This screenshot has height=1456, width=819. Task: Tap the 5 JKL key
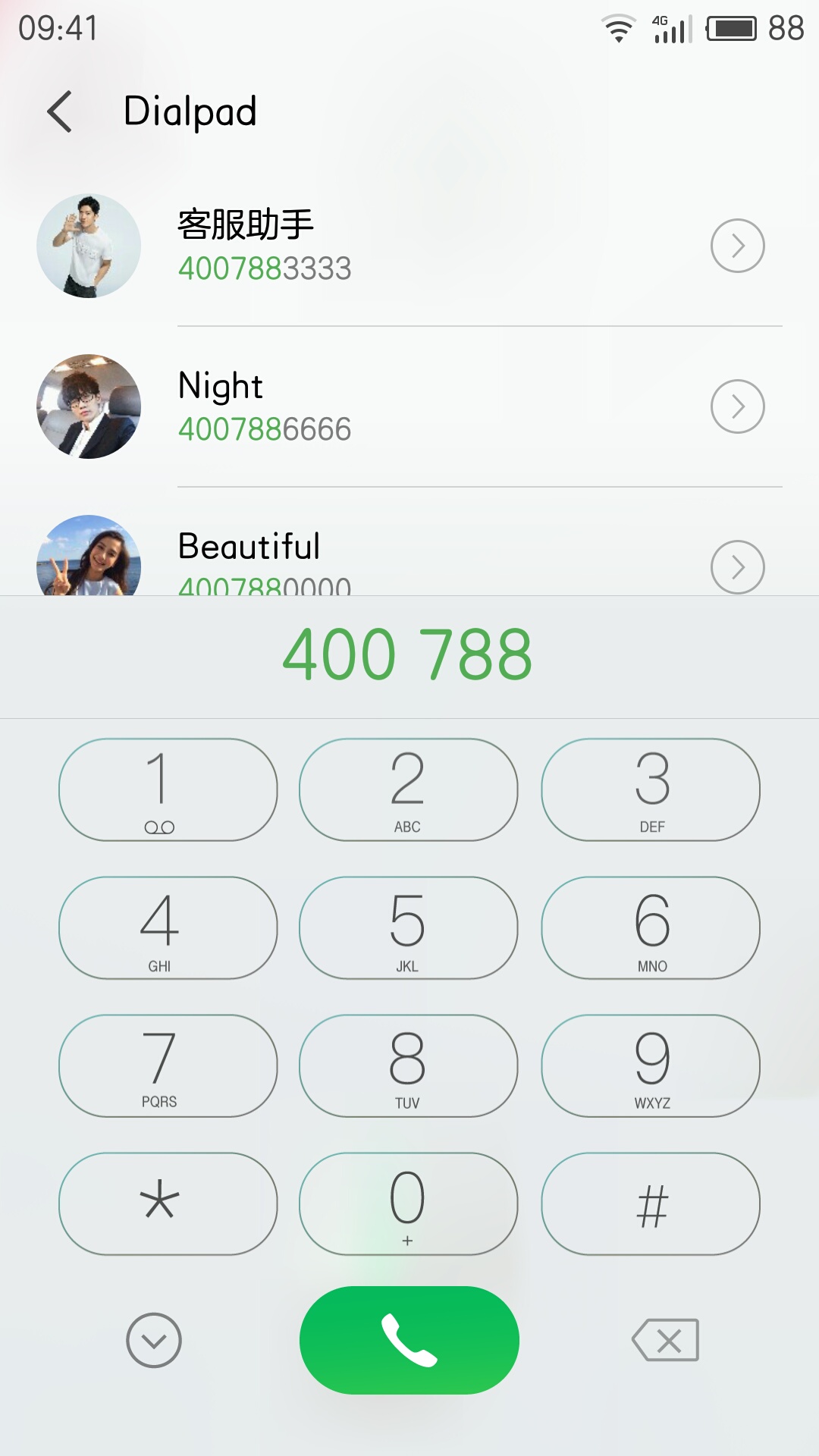(x=409, y=927)
